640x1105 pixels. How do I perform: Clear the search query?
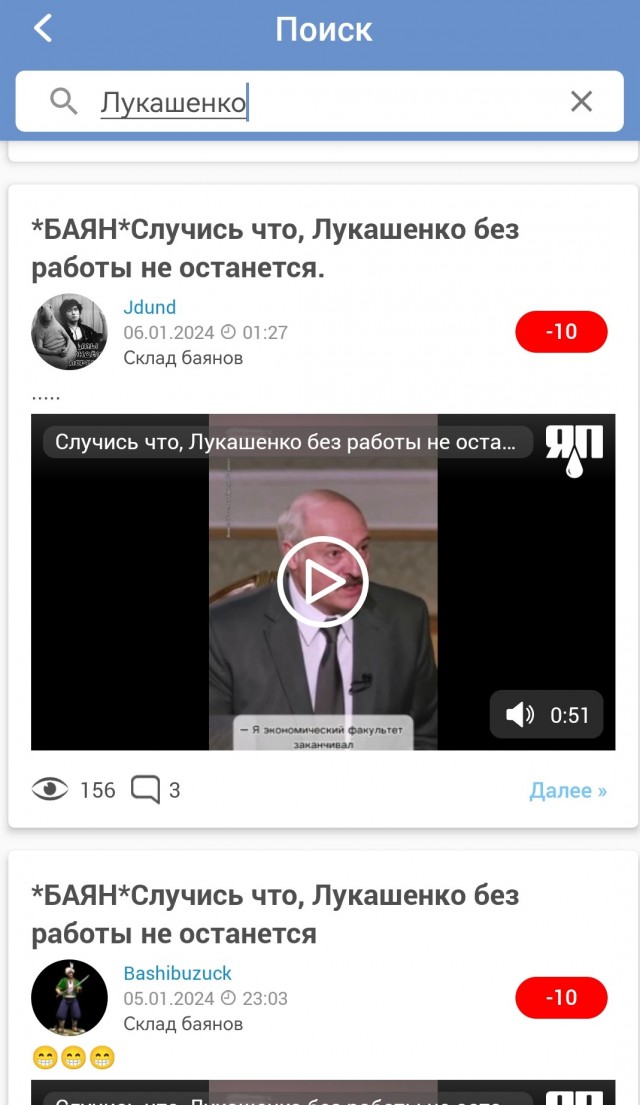tap(581, 101)
